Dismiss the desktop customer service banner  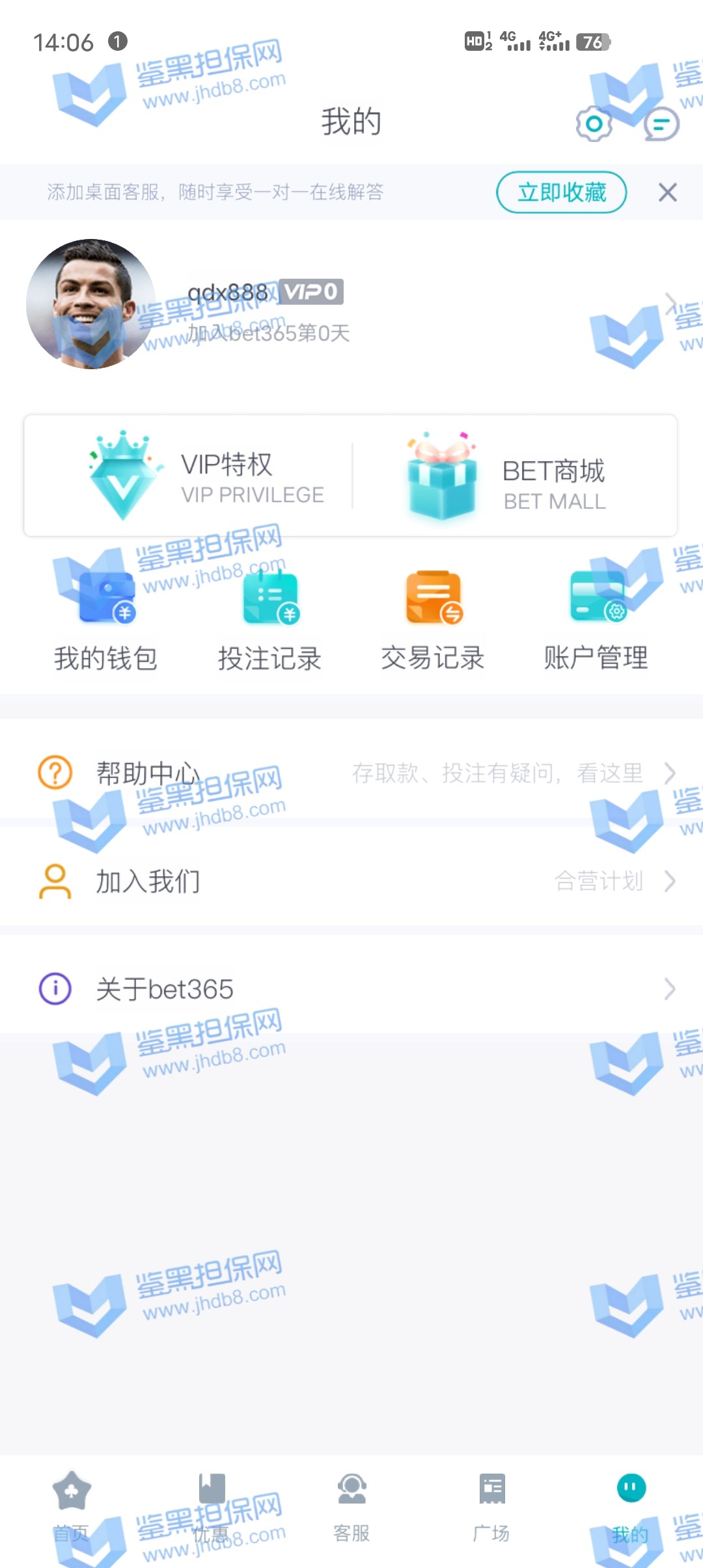click(667, 192)
